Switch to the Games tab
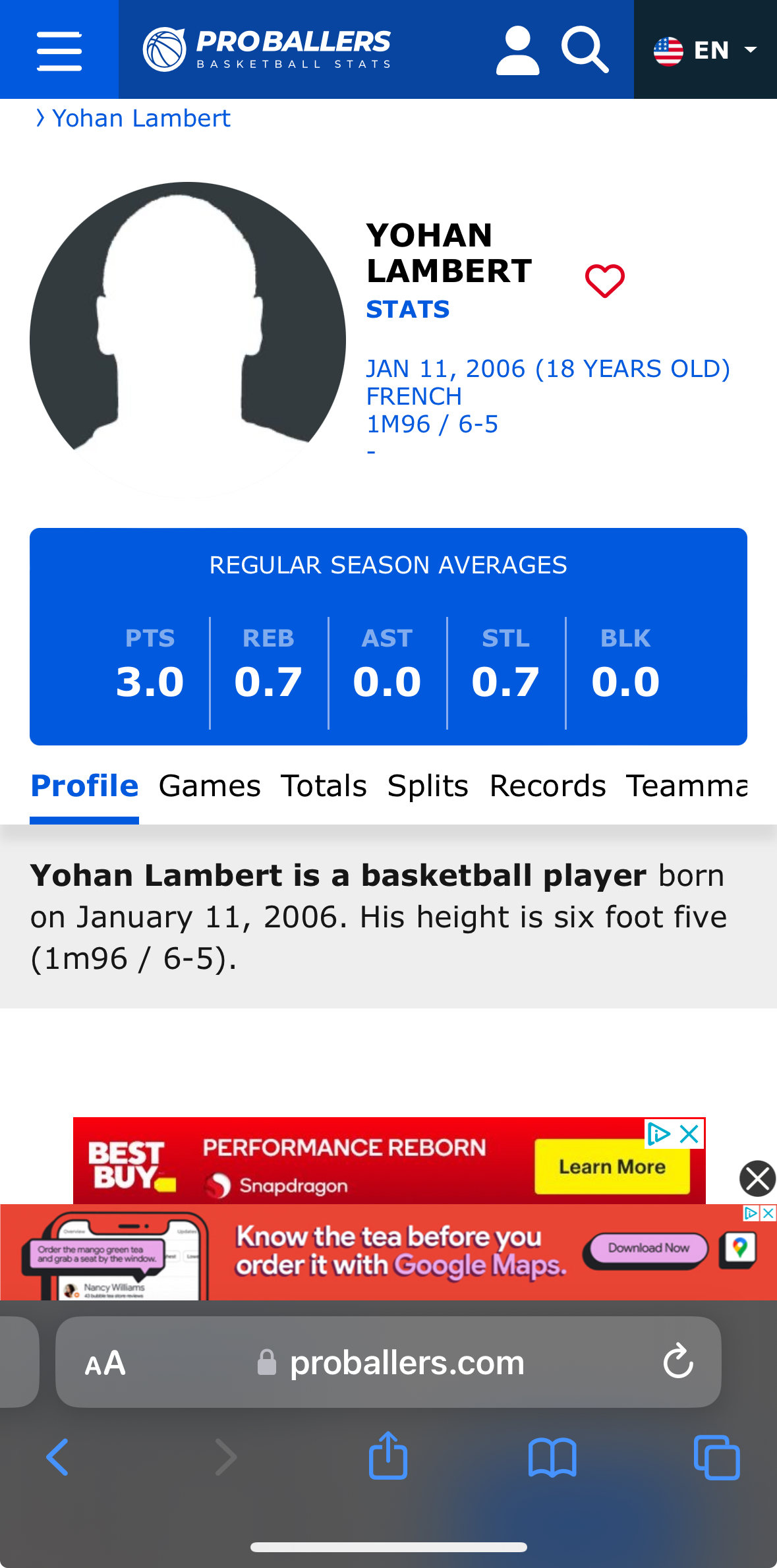777x1568 pixels. pos(210,786)
